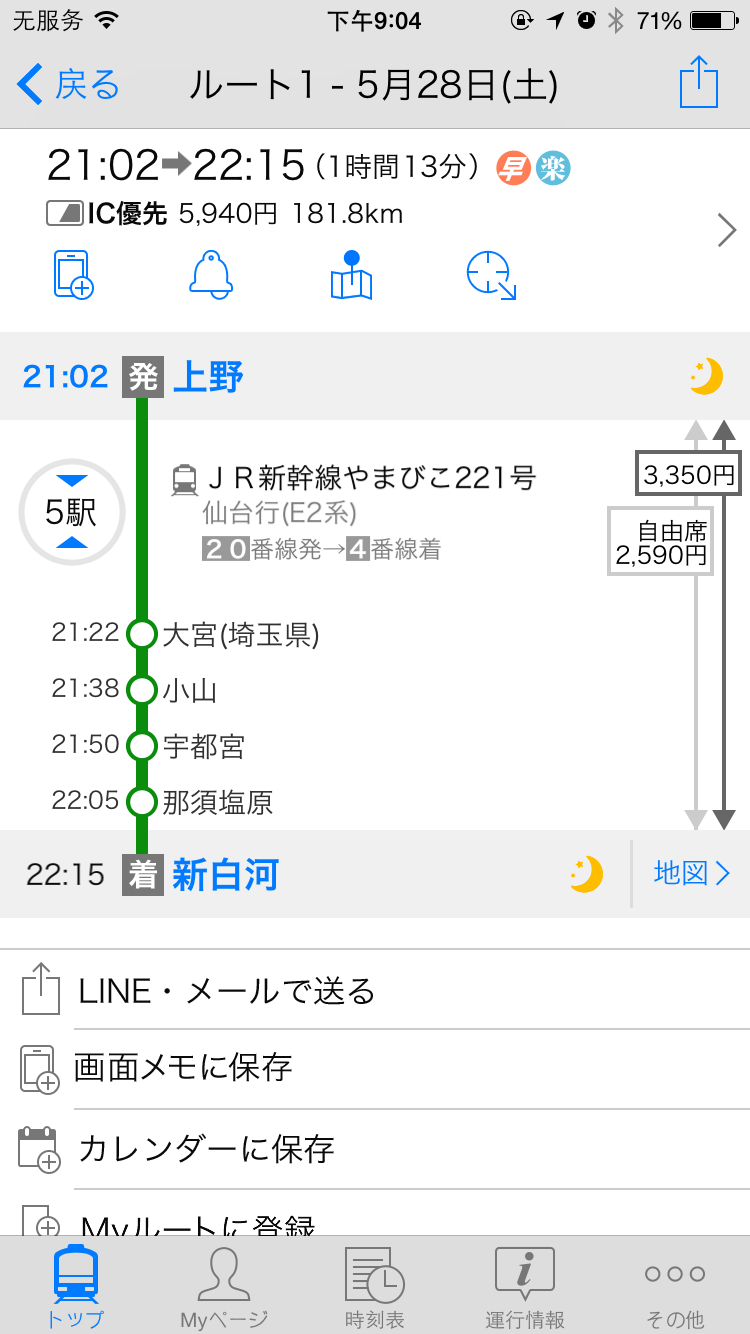Open その他 tab
Screen dimensions: 750x1334
pyautogui.click(x=675, y=1288)
